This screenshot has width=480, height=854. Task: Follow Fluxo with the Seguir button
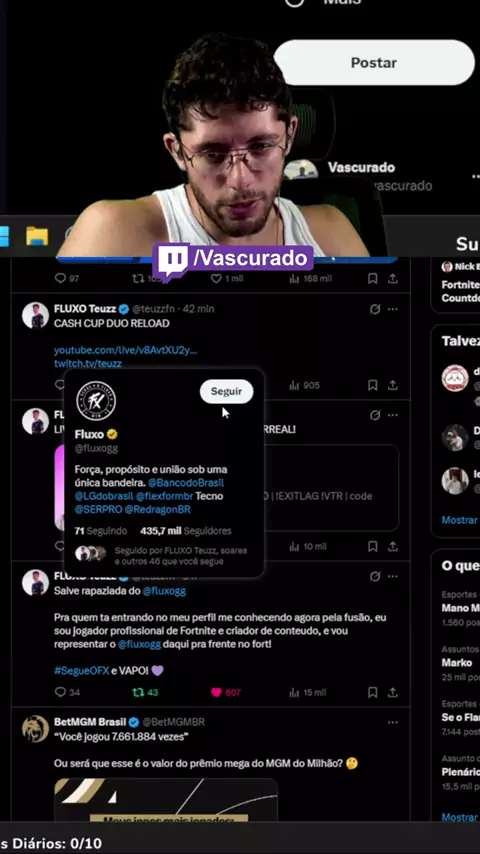tap(226, 392)
